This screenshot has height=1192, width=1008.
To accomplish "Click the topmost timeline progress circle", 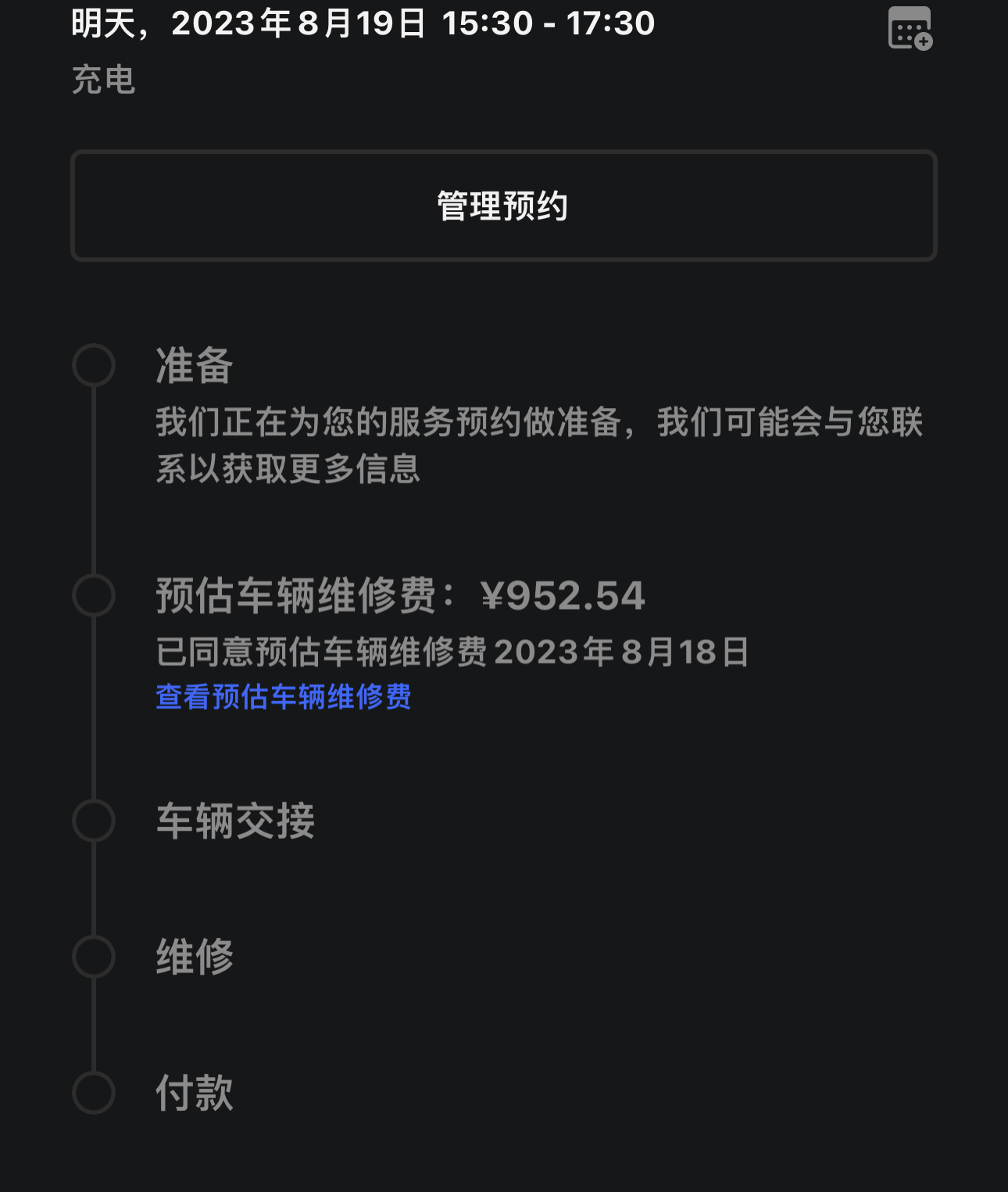I will coord(95,364).
